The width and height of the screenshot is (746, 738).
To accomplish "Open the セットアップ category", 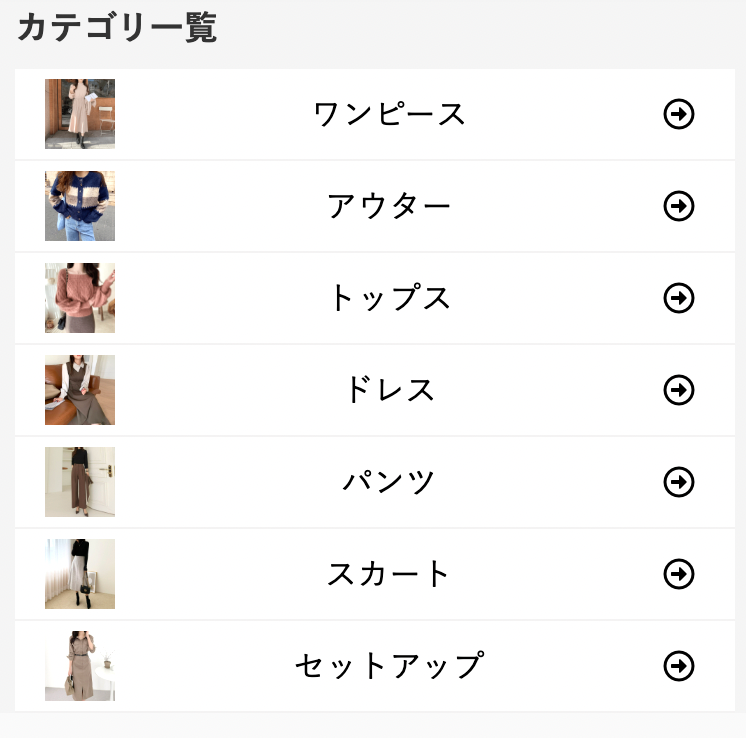I will 389,666.
